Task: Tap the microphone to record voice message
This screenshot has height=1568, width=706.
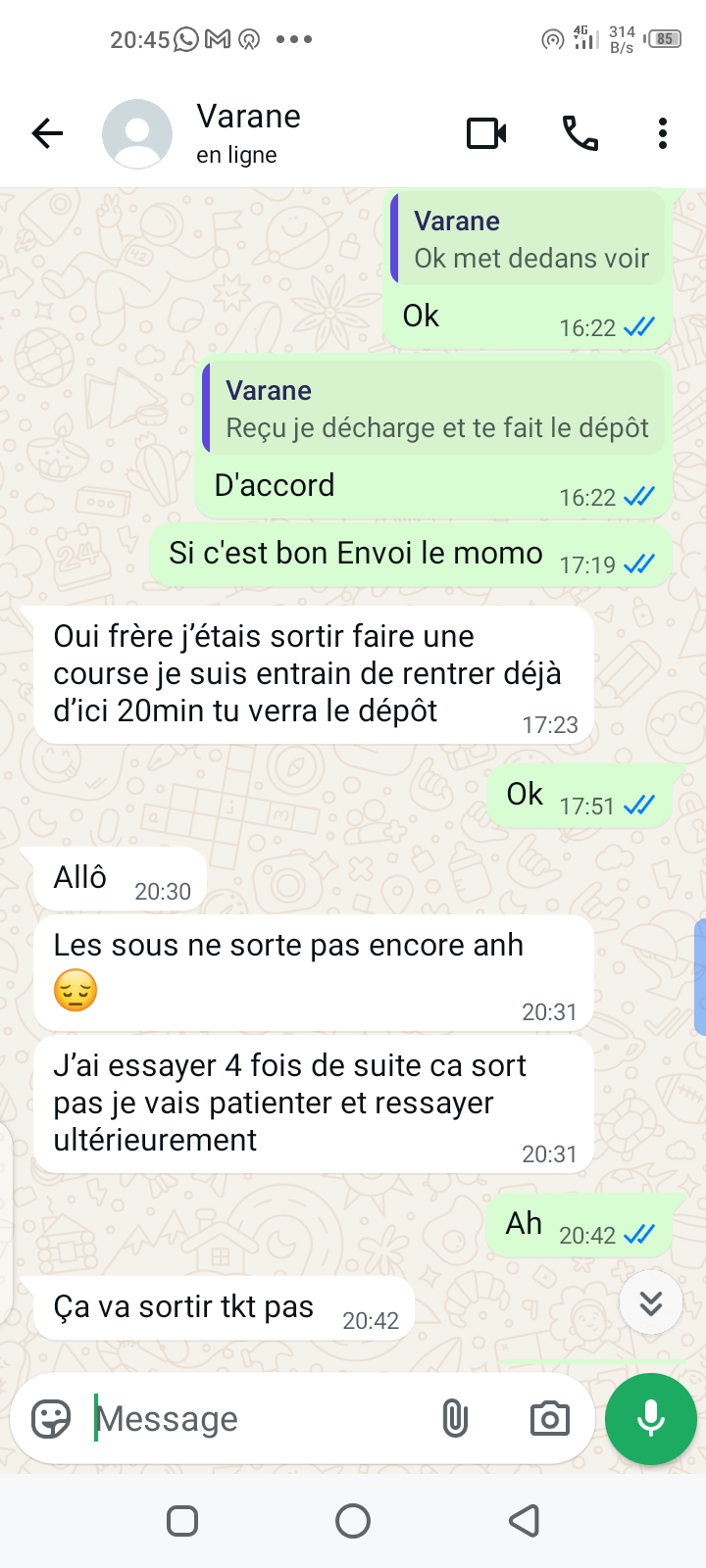Action: coord(651,1418)
